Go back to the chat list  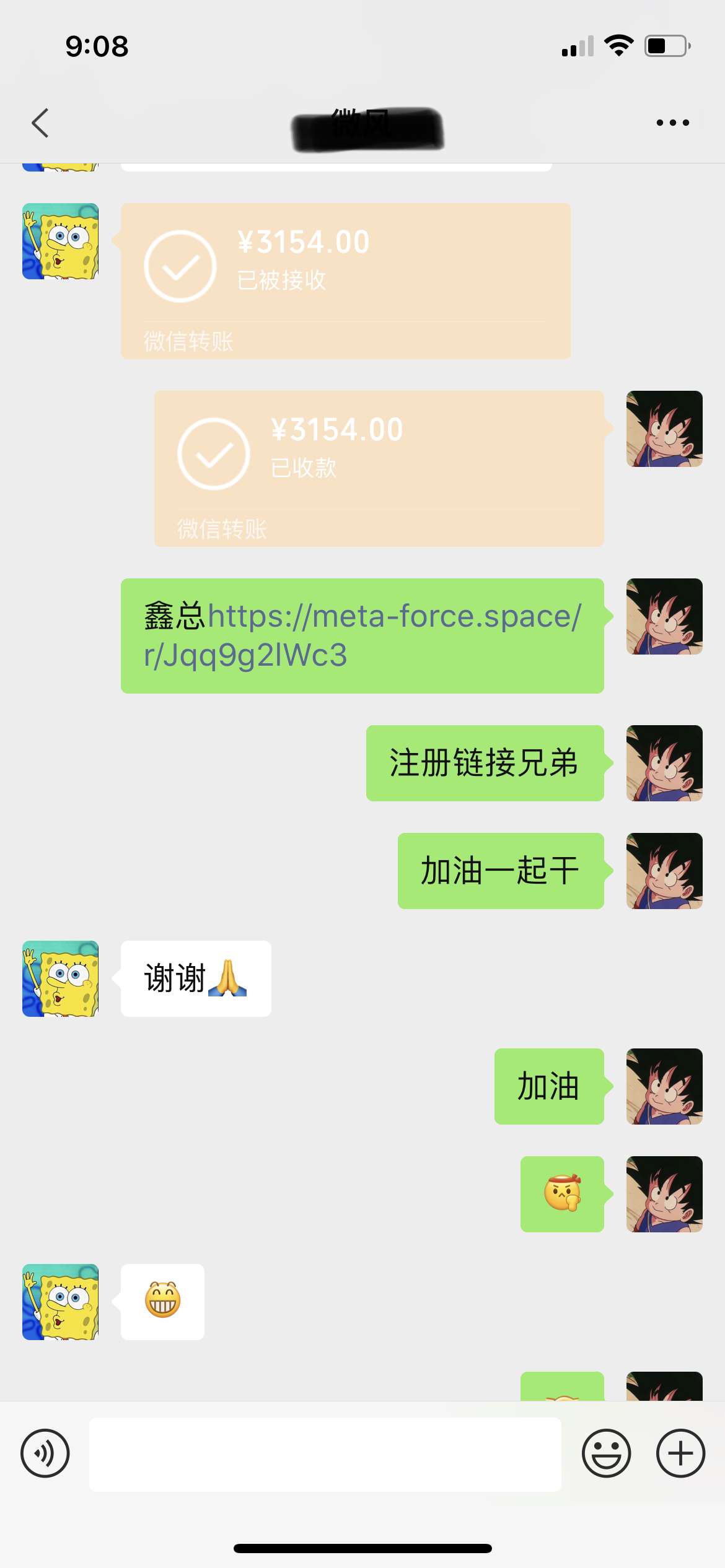point(40,123)
